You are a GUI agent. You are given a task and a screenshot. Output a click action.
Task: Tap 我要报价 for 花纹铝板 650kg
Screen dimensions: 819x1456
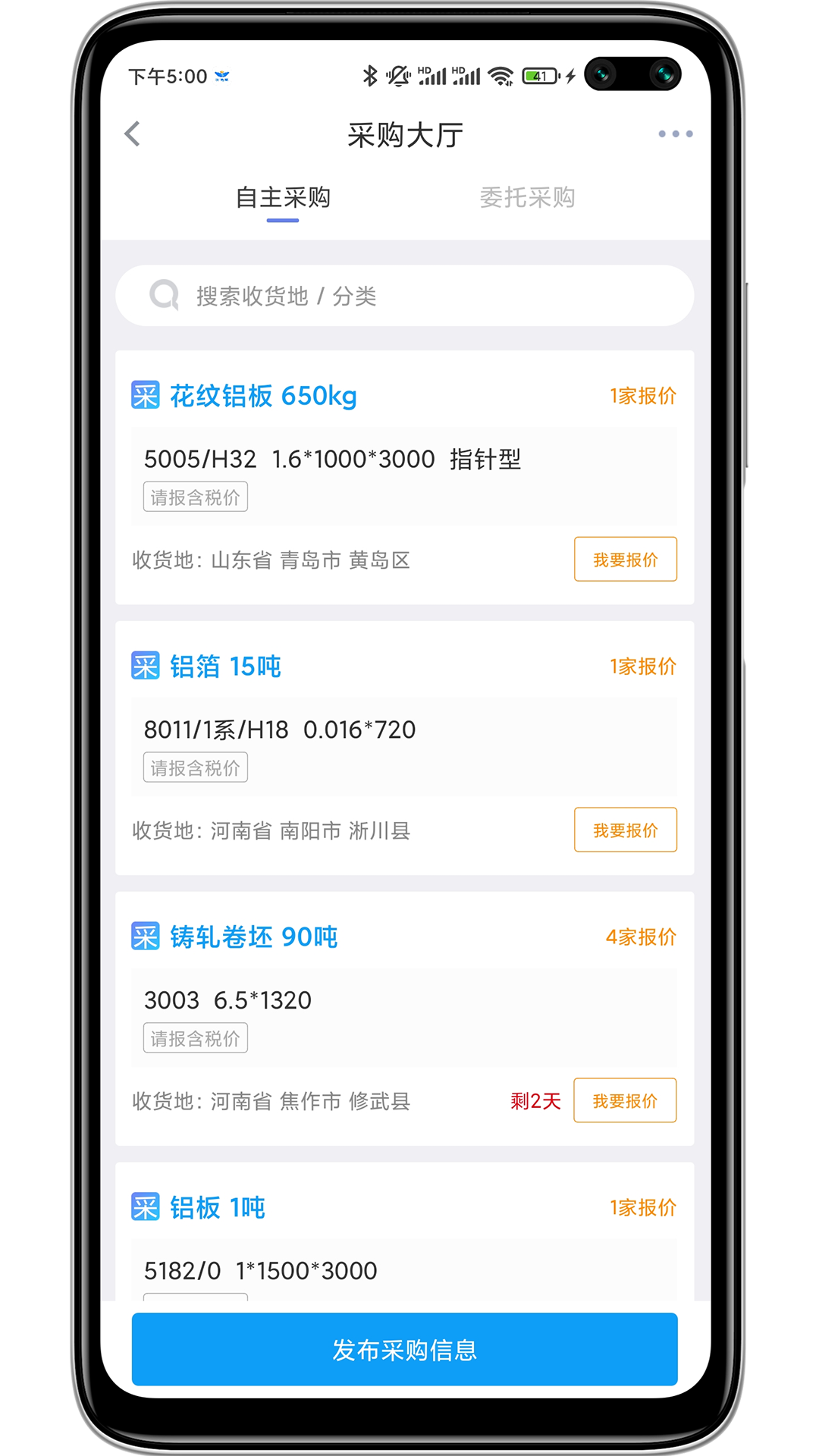(625, 560)
